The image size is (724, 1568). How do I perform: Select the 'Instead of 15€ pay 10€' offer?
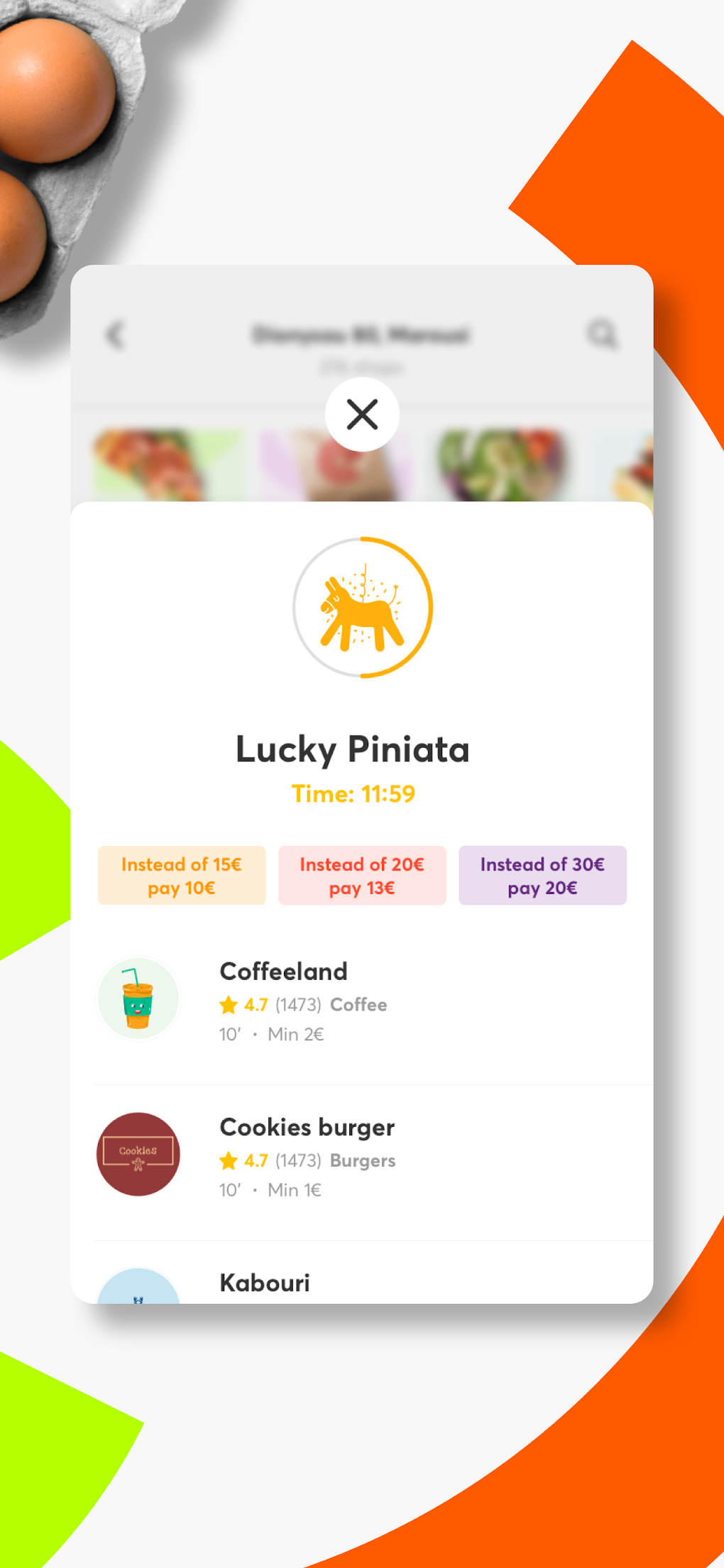click(x=181, y=876)
